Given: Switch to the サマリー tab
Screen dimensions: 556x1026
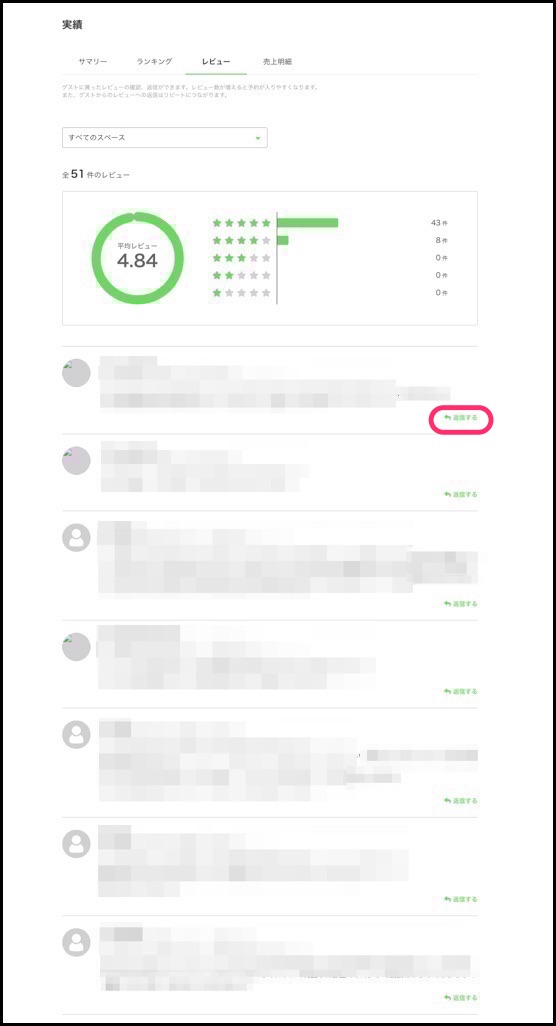Looking at the screenshot, I should (92, 62).
